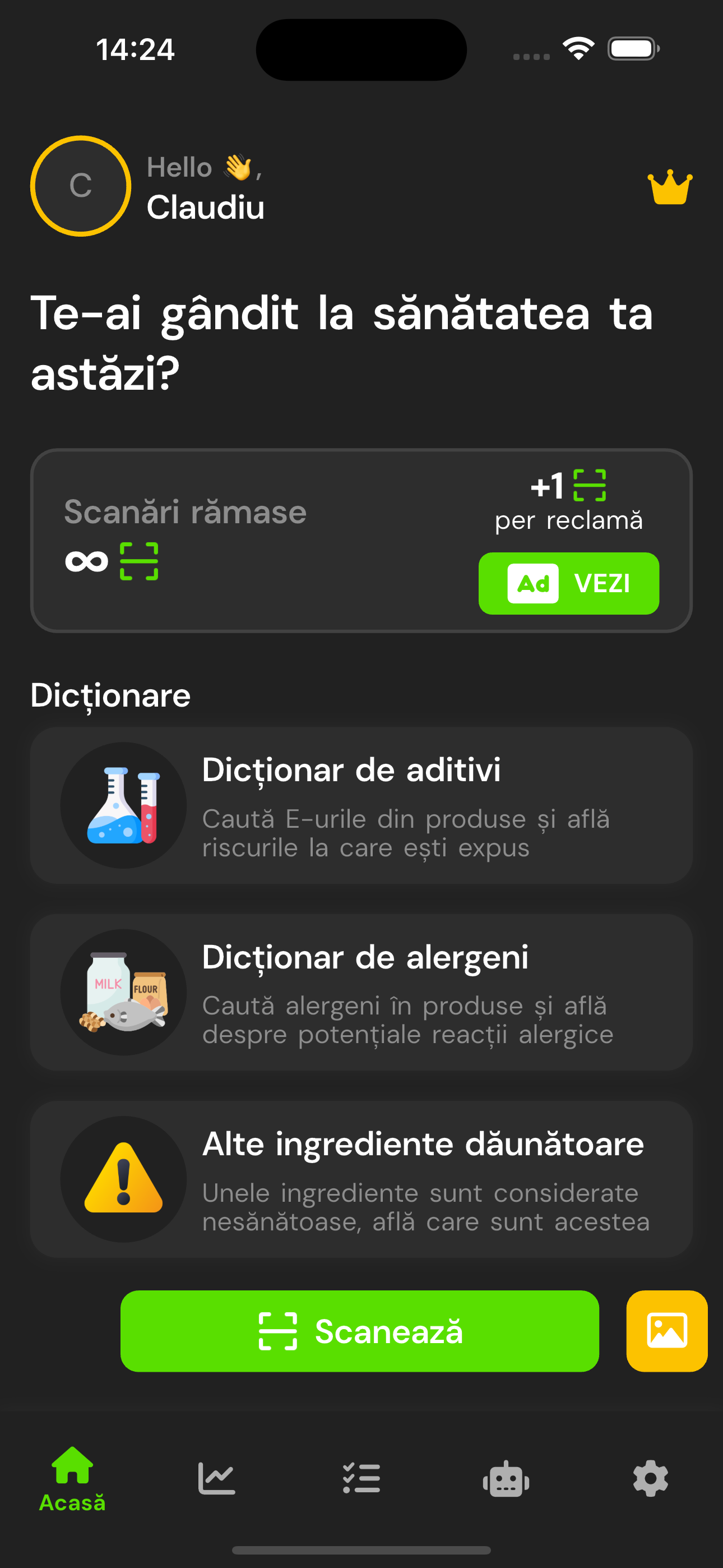Open the settings gear tab
Image resolution: width=723 pixels, height=1568 pixels.
point(651,1478)
